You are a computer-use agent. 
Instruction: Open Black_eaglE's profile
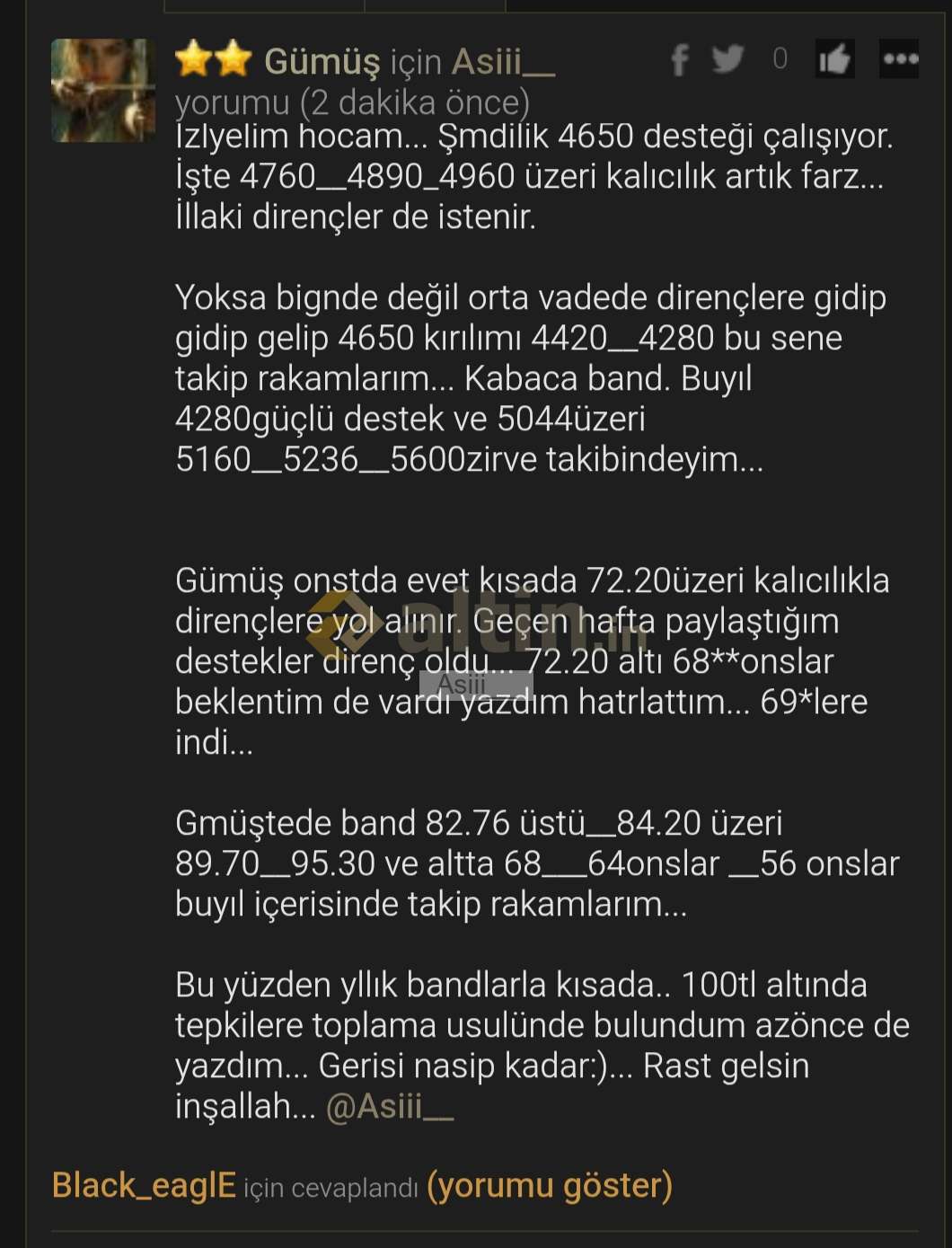(144, 1185)
